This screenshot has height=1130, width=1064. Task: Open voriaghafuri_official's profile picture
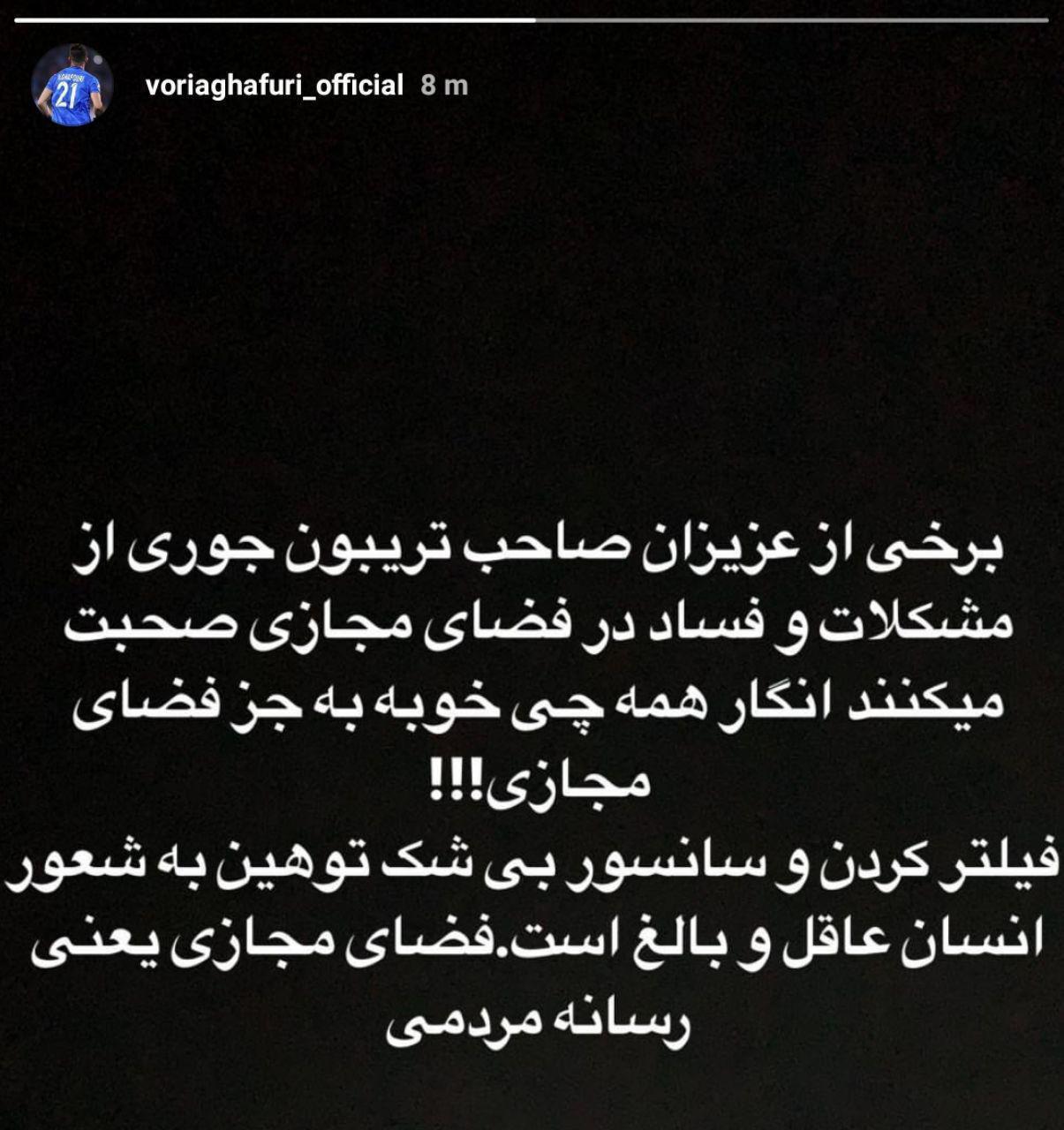click(72, 86)
